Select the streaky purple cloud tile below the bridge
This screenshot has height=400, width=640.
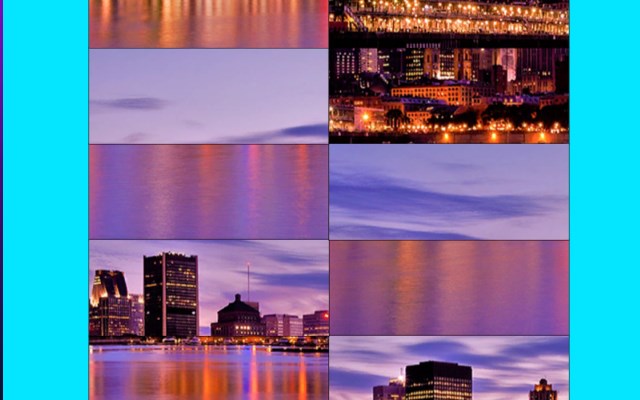[449, 192]
